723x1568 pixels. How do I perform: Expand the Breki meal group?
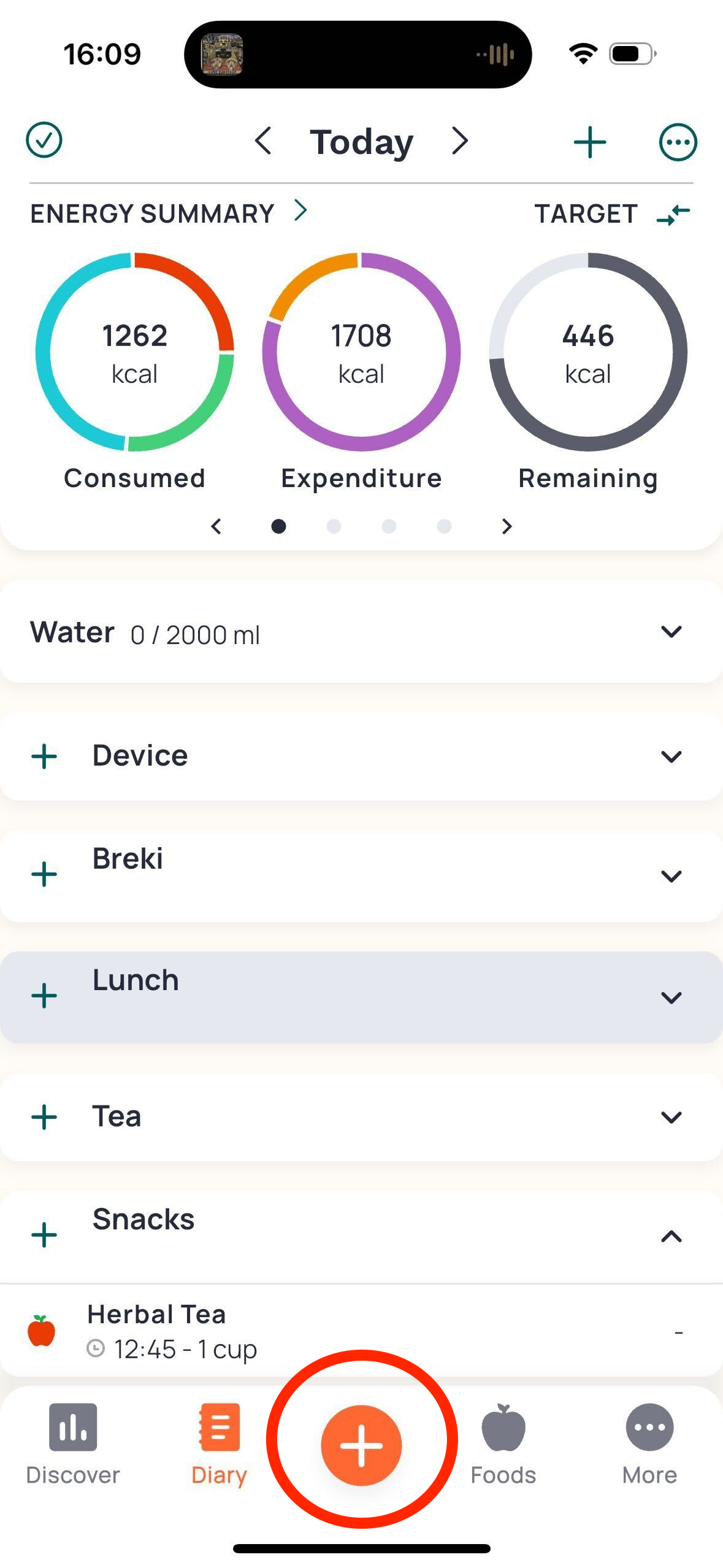pyautogui.click(x=671, y=876)
